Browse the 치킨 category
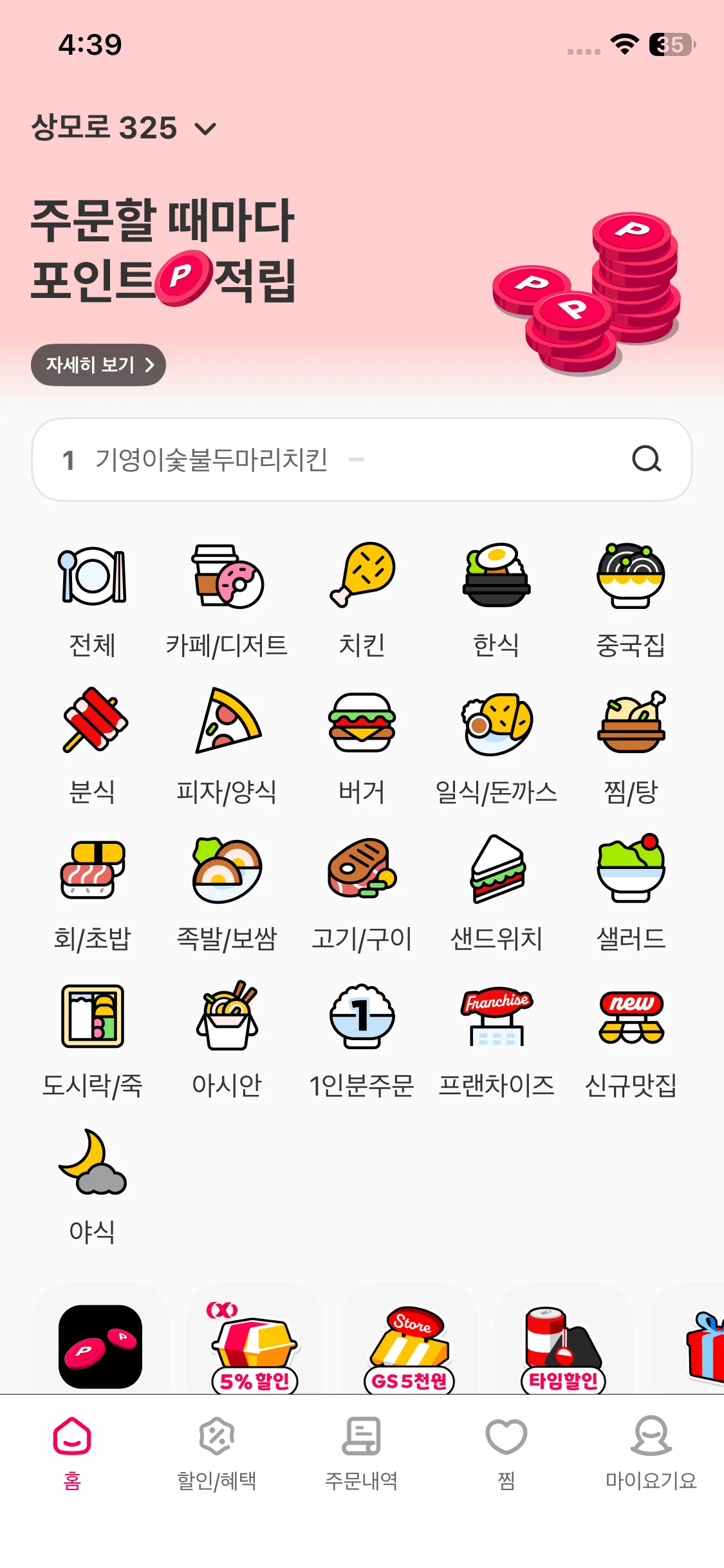Image resolution: width=724 pixels, height=1568 pixels. pyautogui.click(x=362, y=599)
